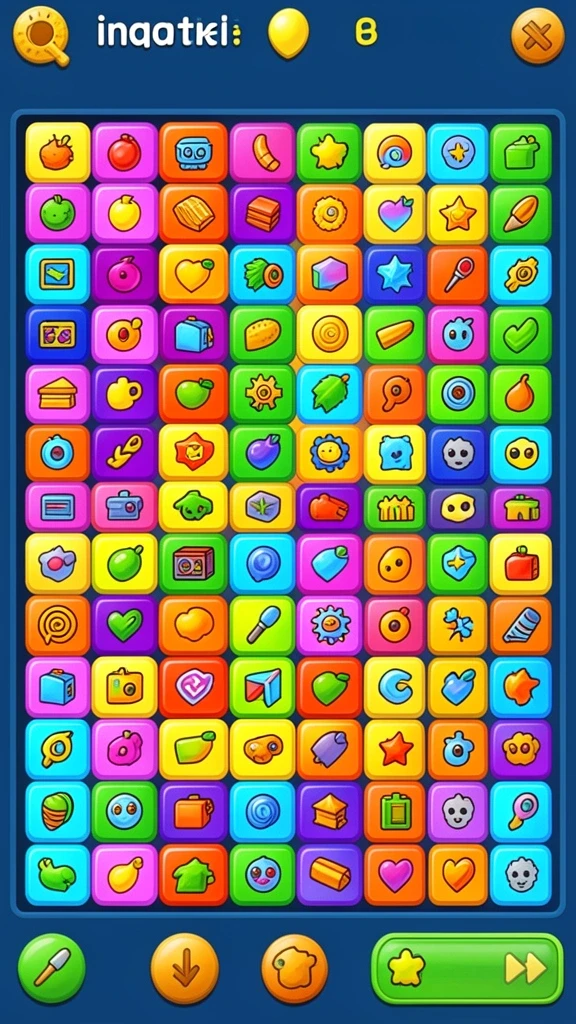Tap the pink heart on orange tile

click(x=394, y=874)
